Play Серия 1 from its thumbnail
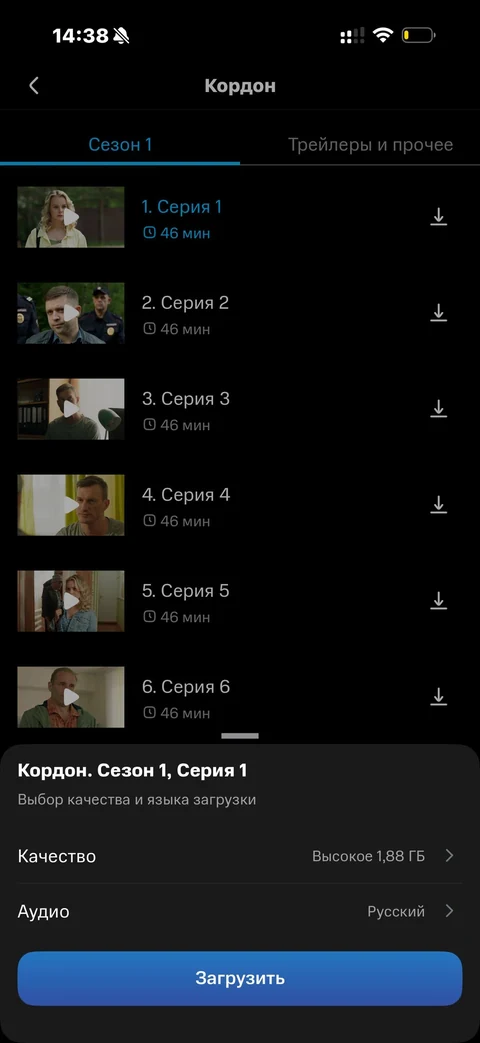Screen dimensions: 480x1043 [70, 218]
